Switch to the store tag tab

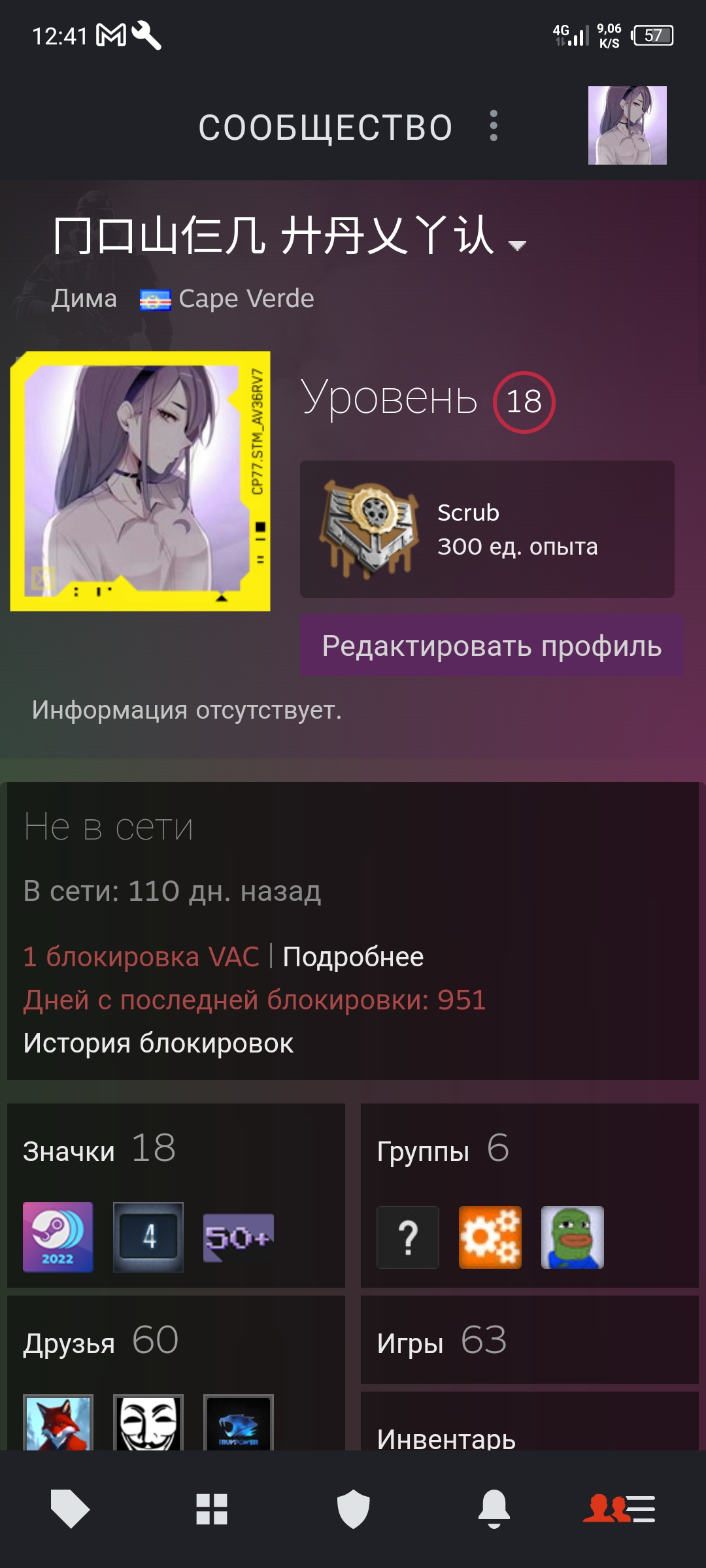click(x=70, y=1509)
